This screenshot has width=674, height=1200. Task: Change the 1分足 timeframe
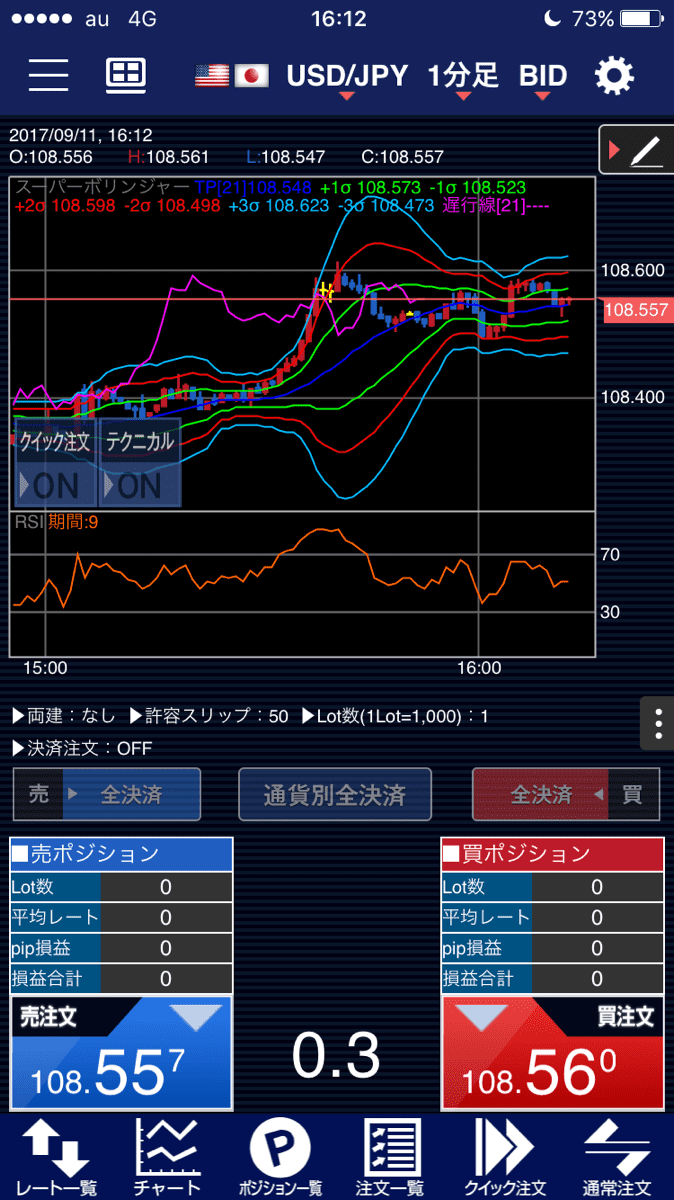(x=463, y=77)
